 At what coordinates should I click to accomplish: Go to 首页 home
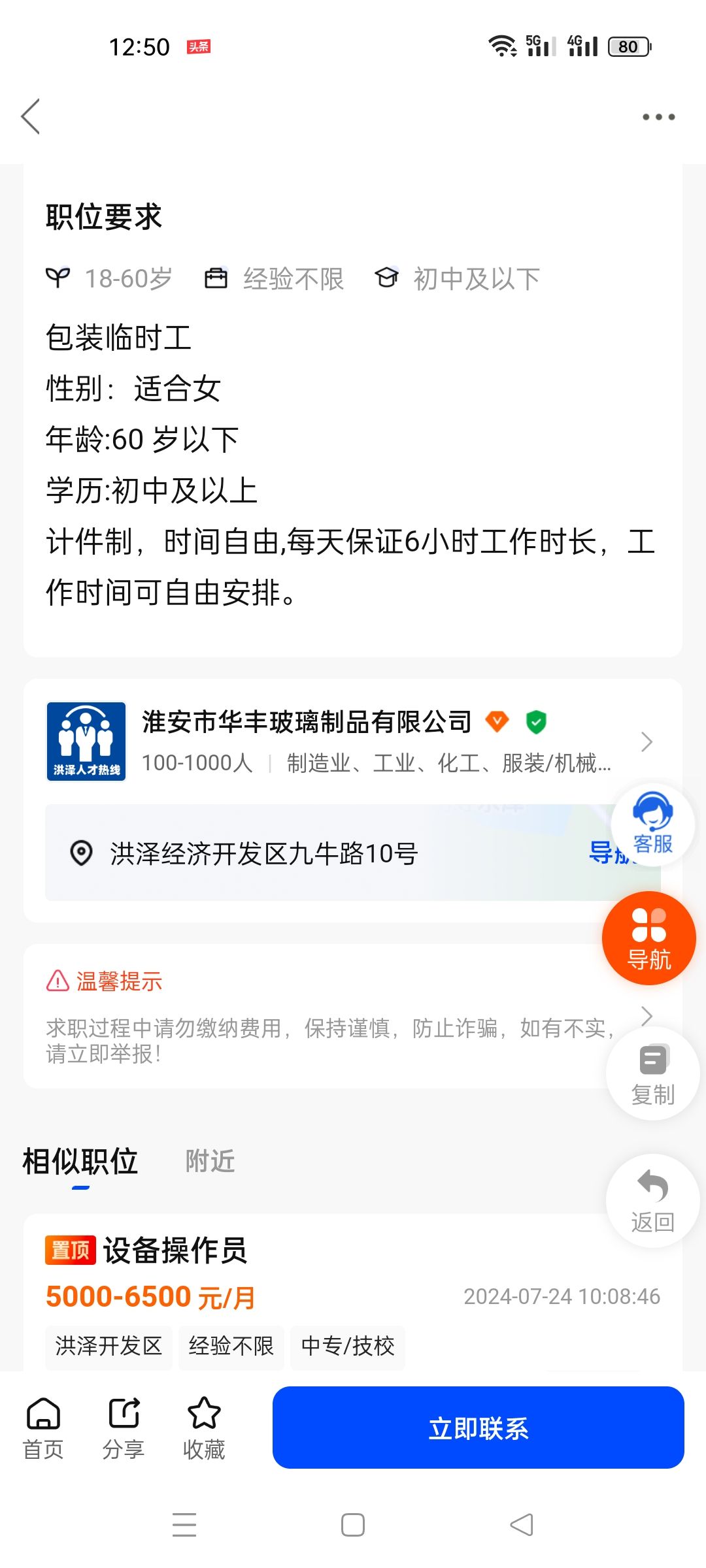tap(43, 1429)
